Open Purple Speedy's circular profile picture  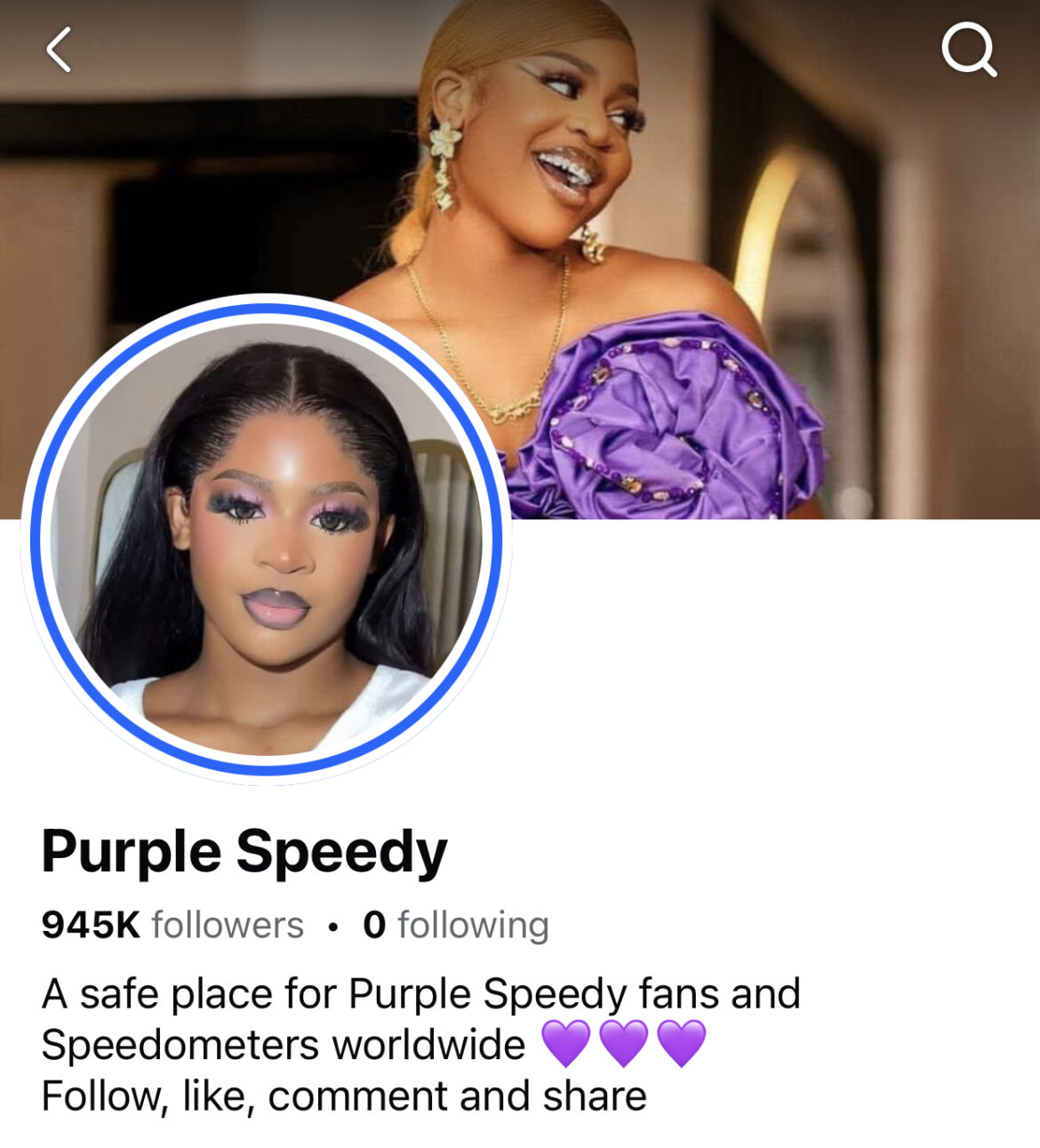click(266, 540)
